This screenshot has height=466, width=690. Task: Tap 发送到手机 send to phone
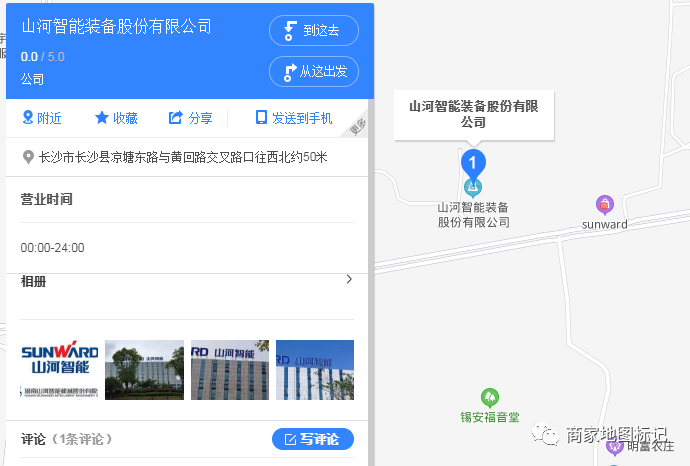[293, 118]
